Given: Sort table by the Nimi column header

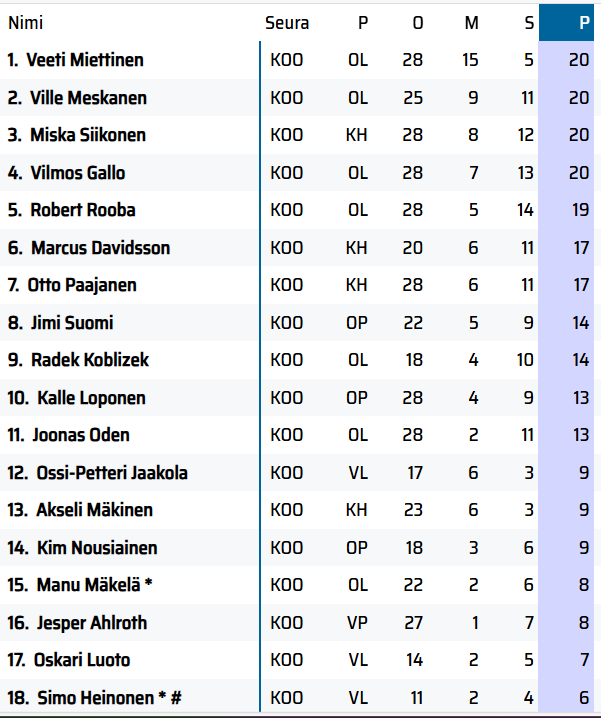Looking at the screenshot, I should [26, 23].
